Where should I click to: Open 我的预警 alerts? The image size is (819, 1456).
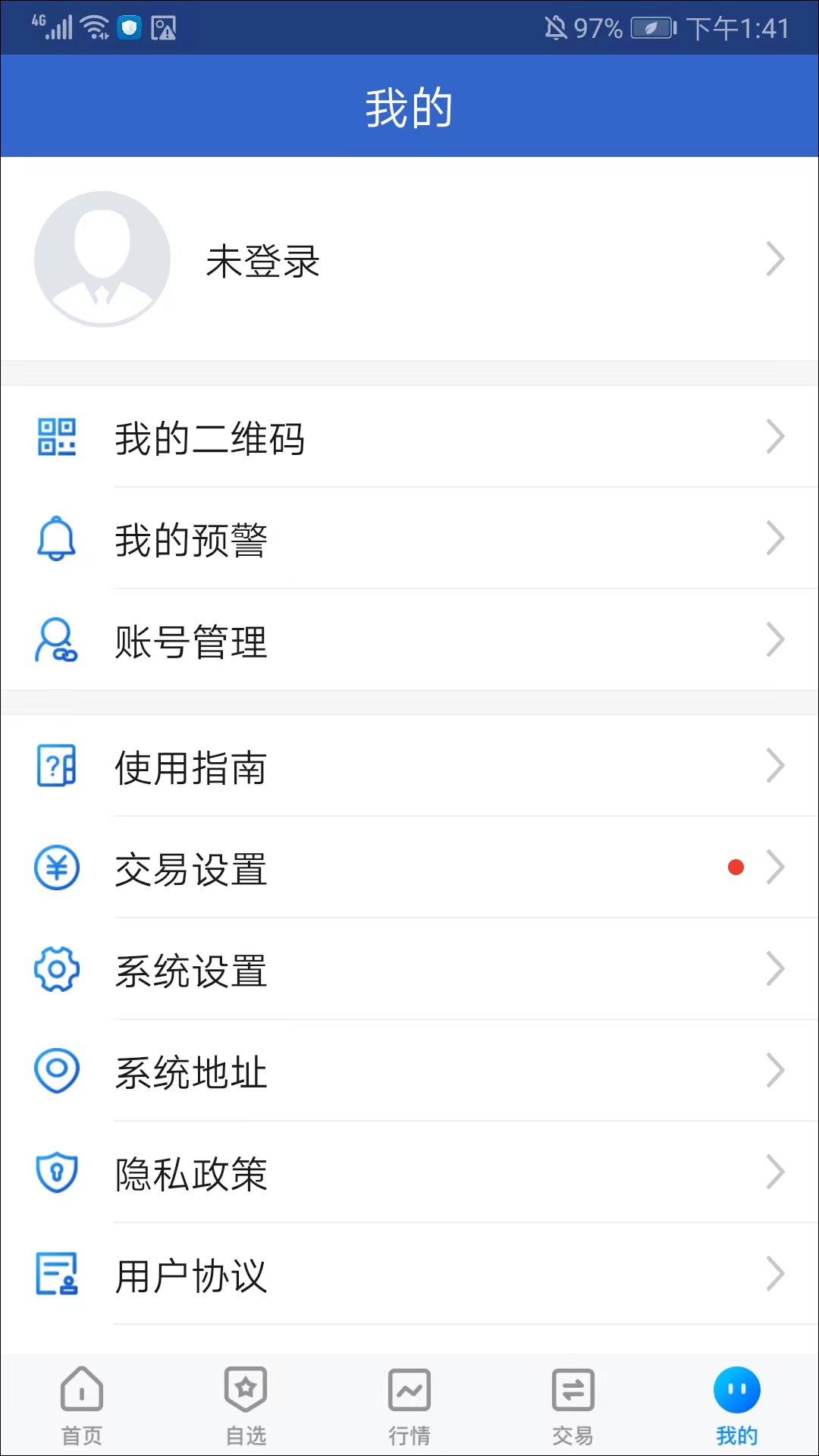409,539
